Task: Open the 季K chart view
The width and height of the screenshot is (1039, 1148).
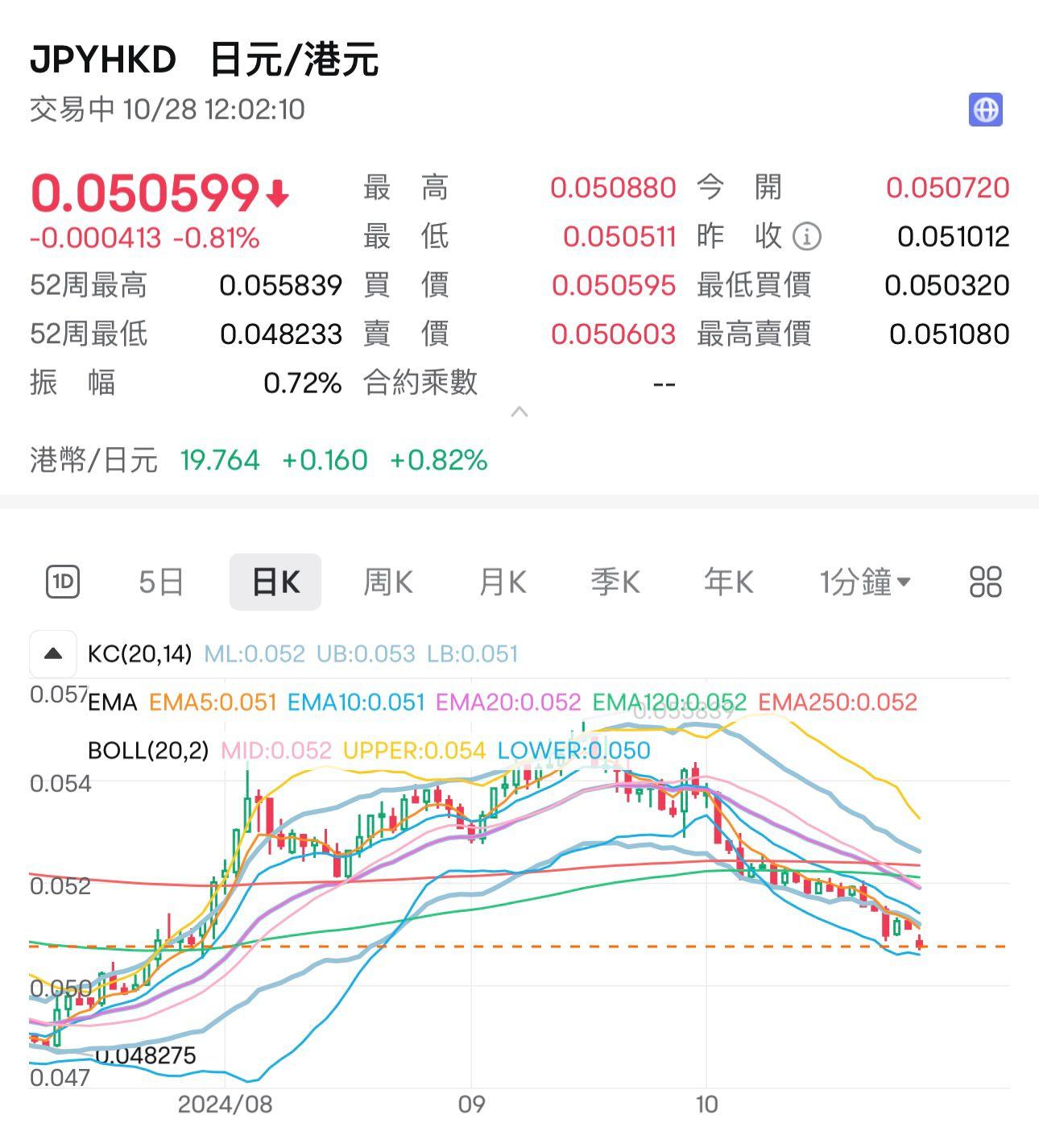Action: coord(615,581)
